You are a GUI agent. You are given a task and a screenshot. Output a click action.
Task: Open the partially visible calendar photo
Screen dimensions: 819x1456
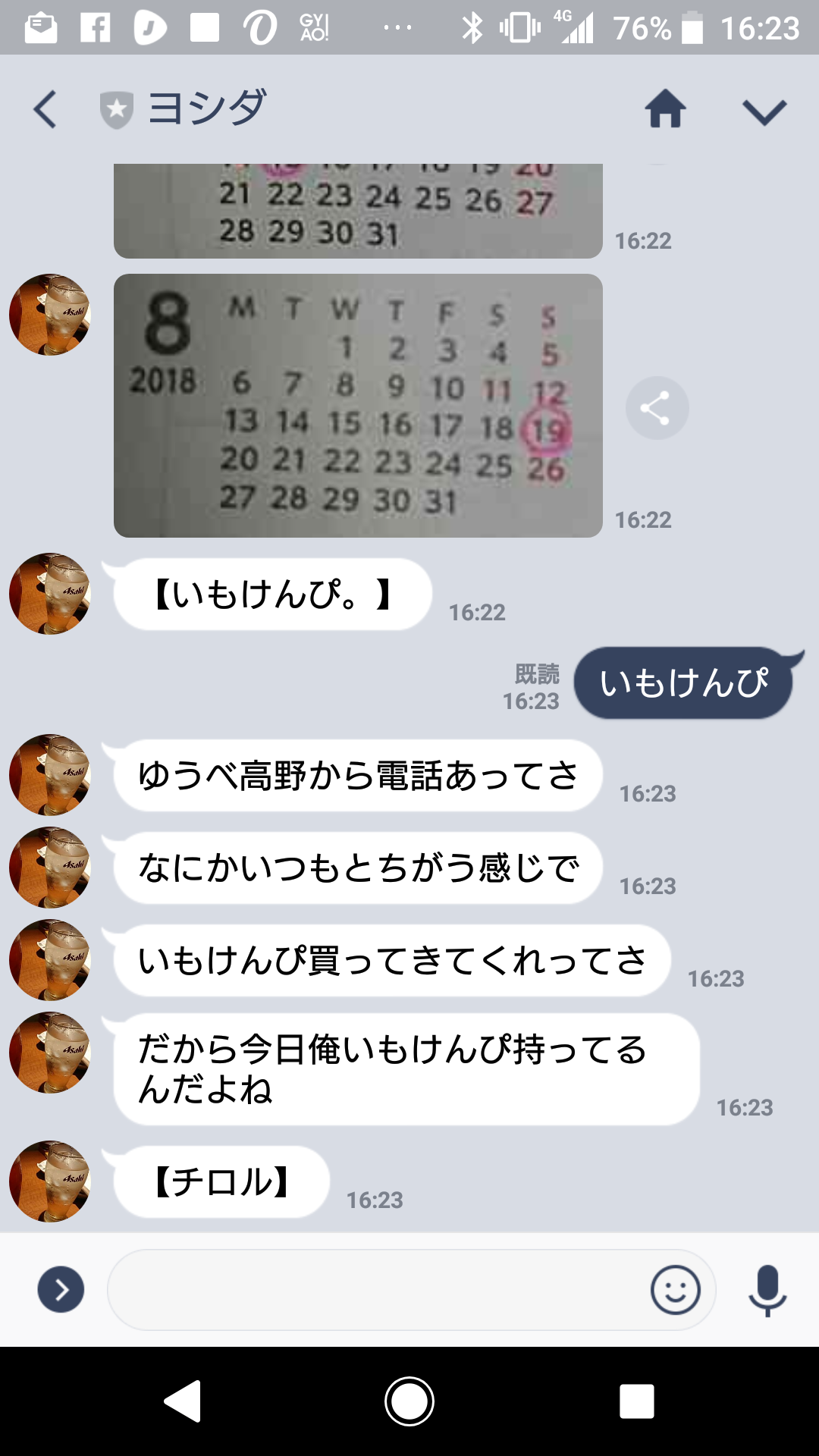click(x=358, y=211)
